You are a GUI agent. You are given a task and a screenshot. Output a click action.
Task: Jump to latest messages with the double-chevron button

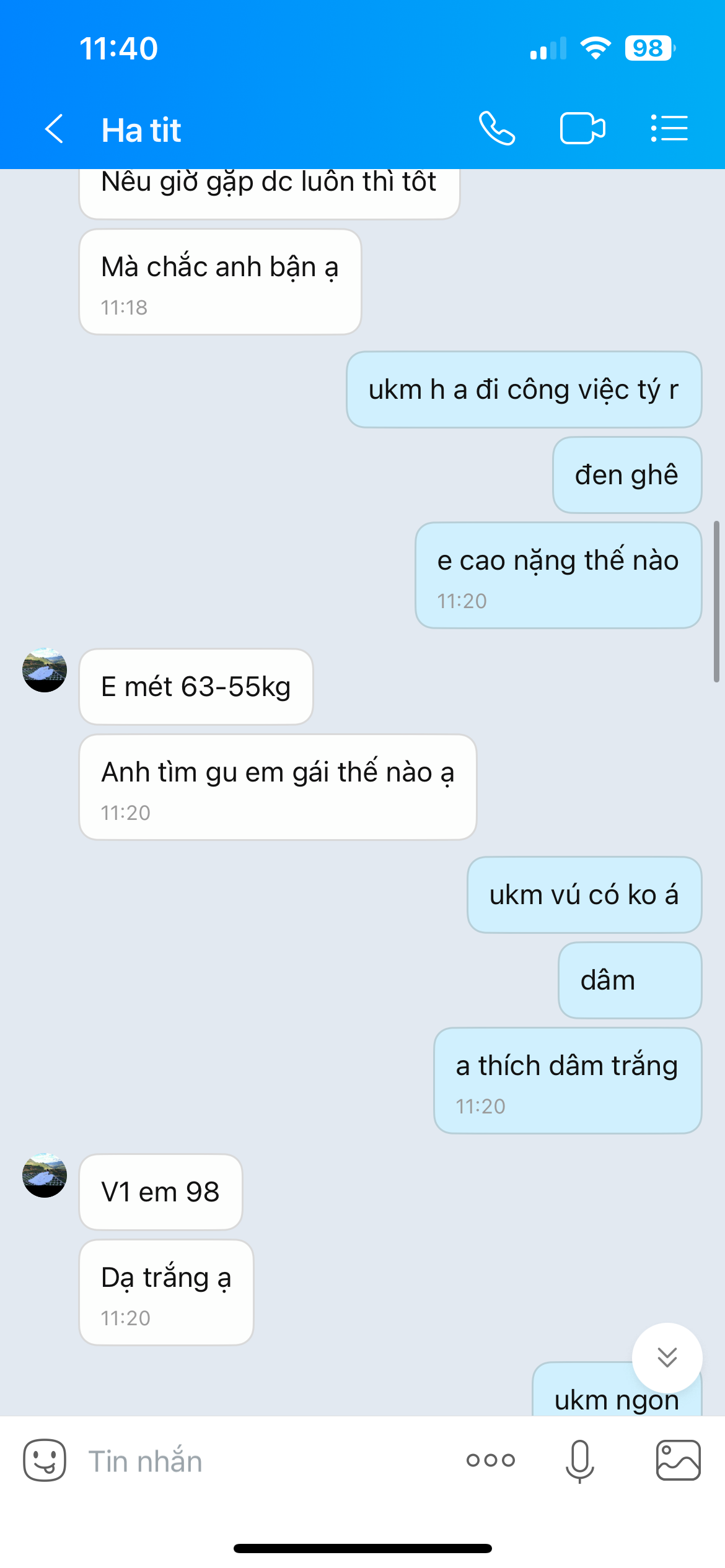667,1357
